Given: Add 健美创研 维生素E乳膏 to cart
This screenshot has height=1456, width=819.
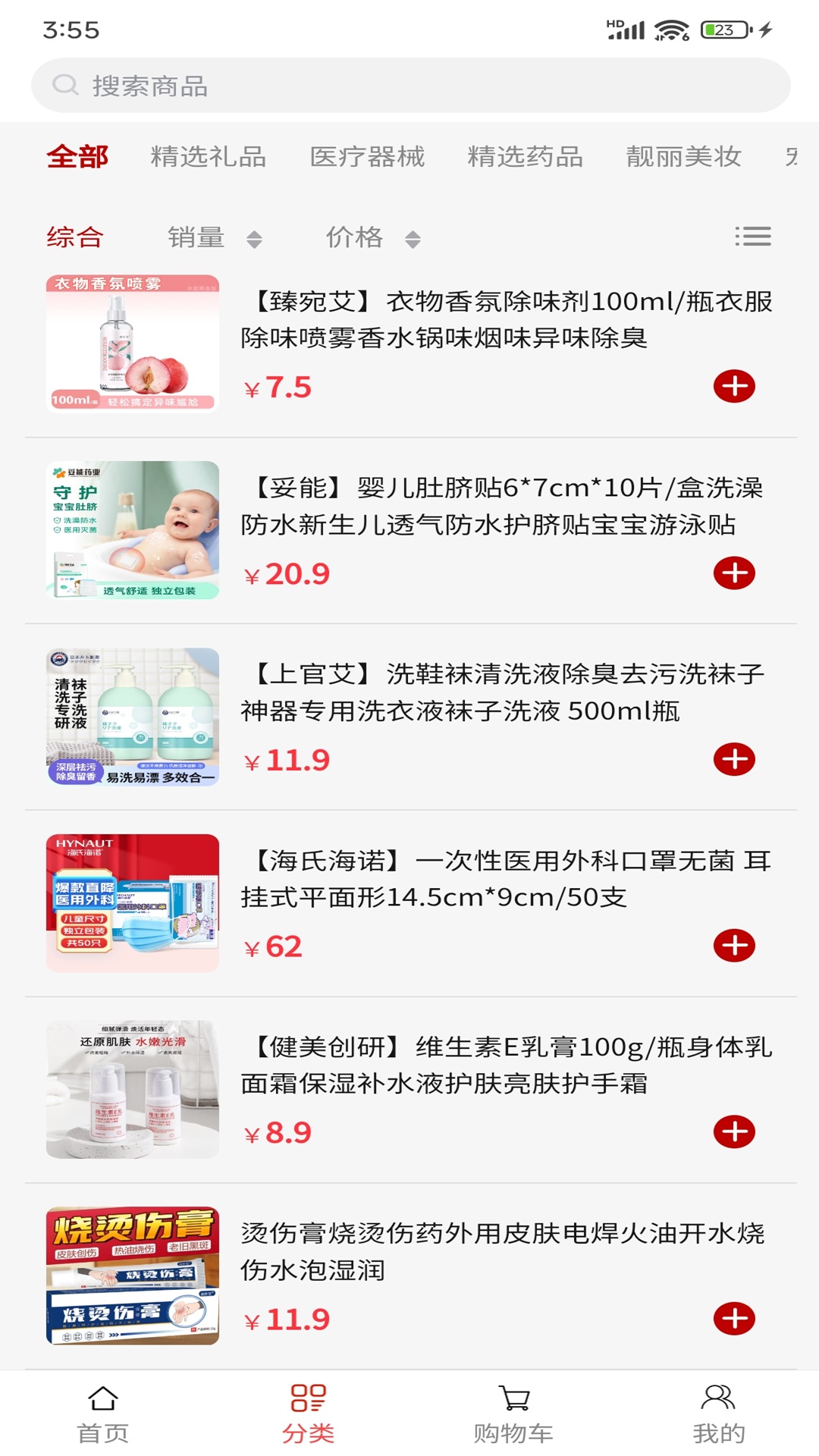Looking at the screenshot, I should (x=734, y=1132).
